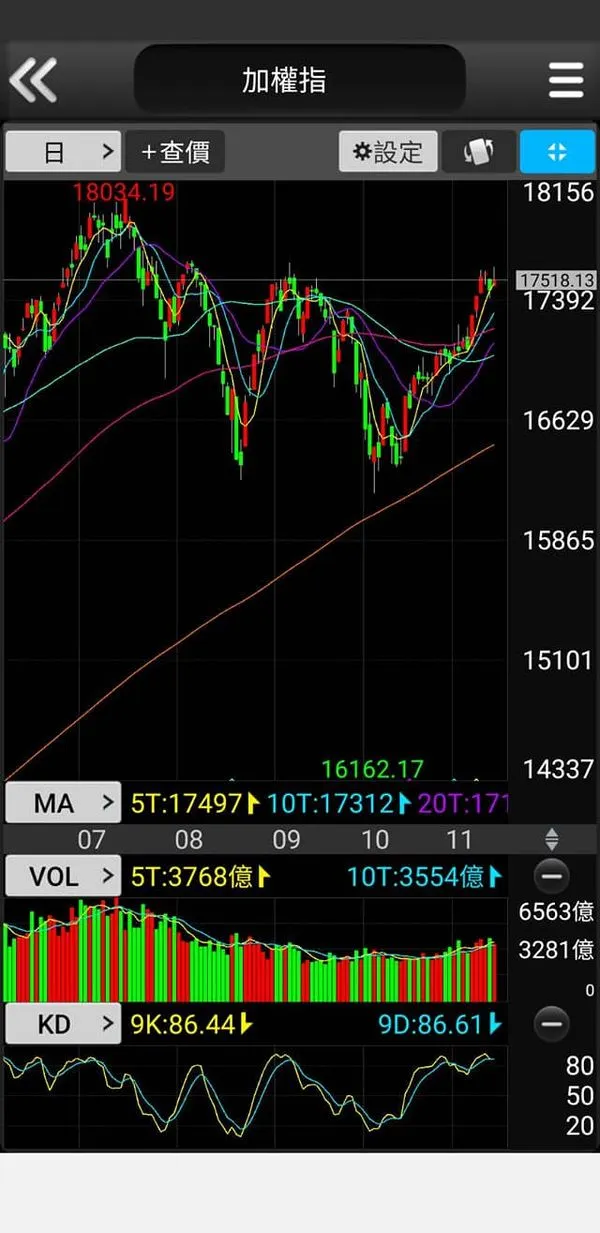Open the hamburger menu
Image resolution: width=600 pixels, height=1233 pixels.
coord(566,80)
